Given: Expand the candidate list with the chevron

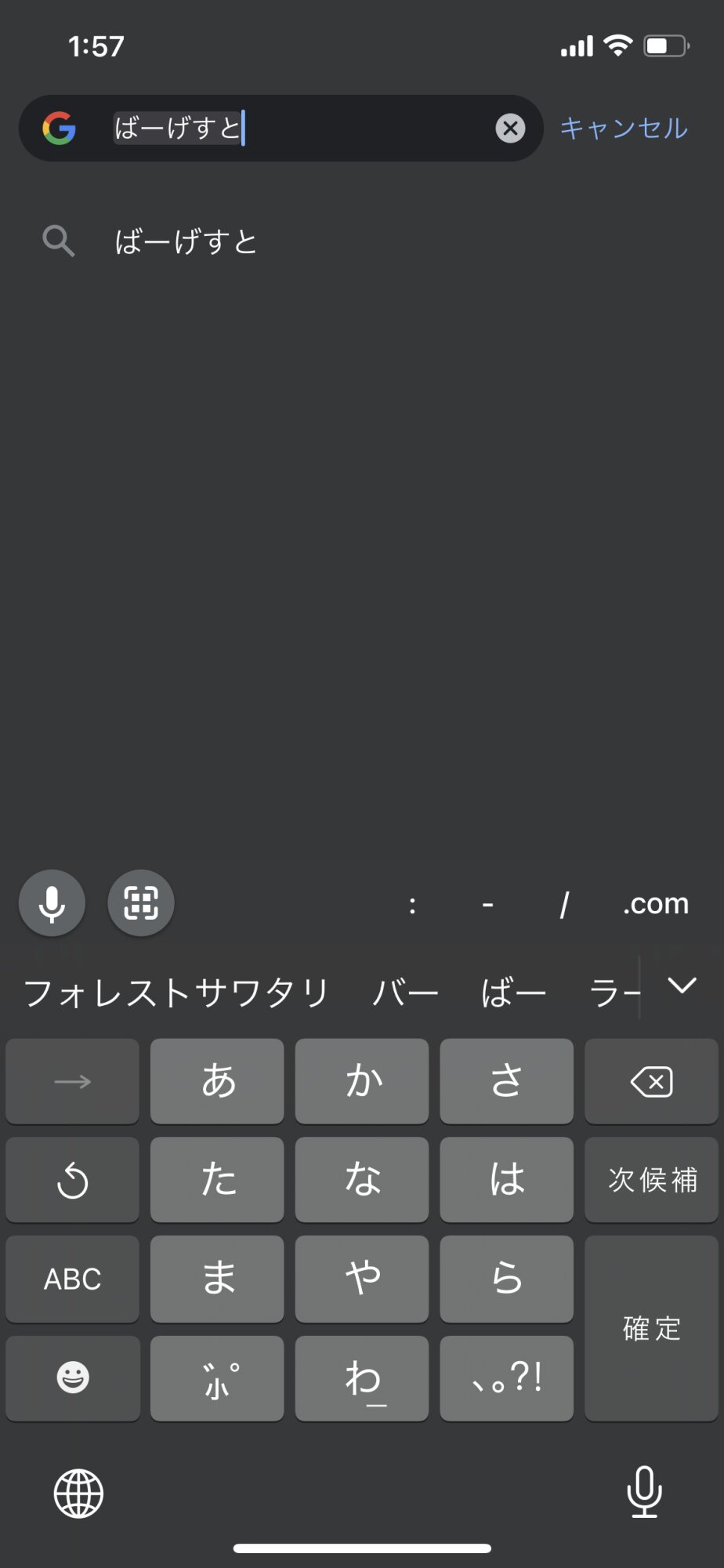Looking at the screenshot, I should click(x=682, y=986).
